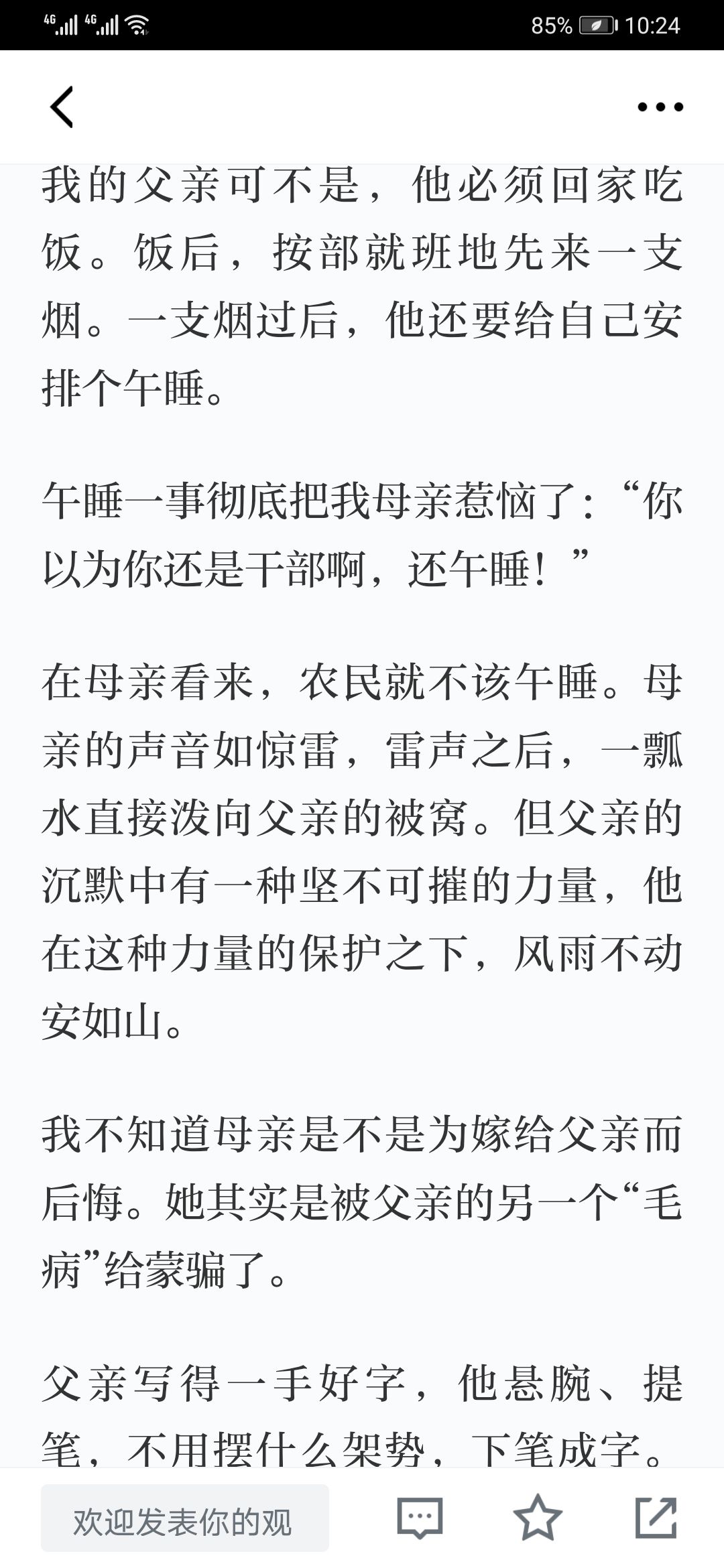Open the three-dot overflow menu

tap(660, 107)
